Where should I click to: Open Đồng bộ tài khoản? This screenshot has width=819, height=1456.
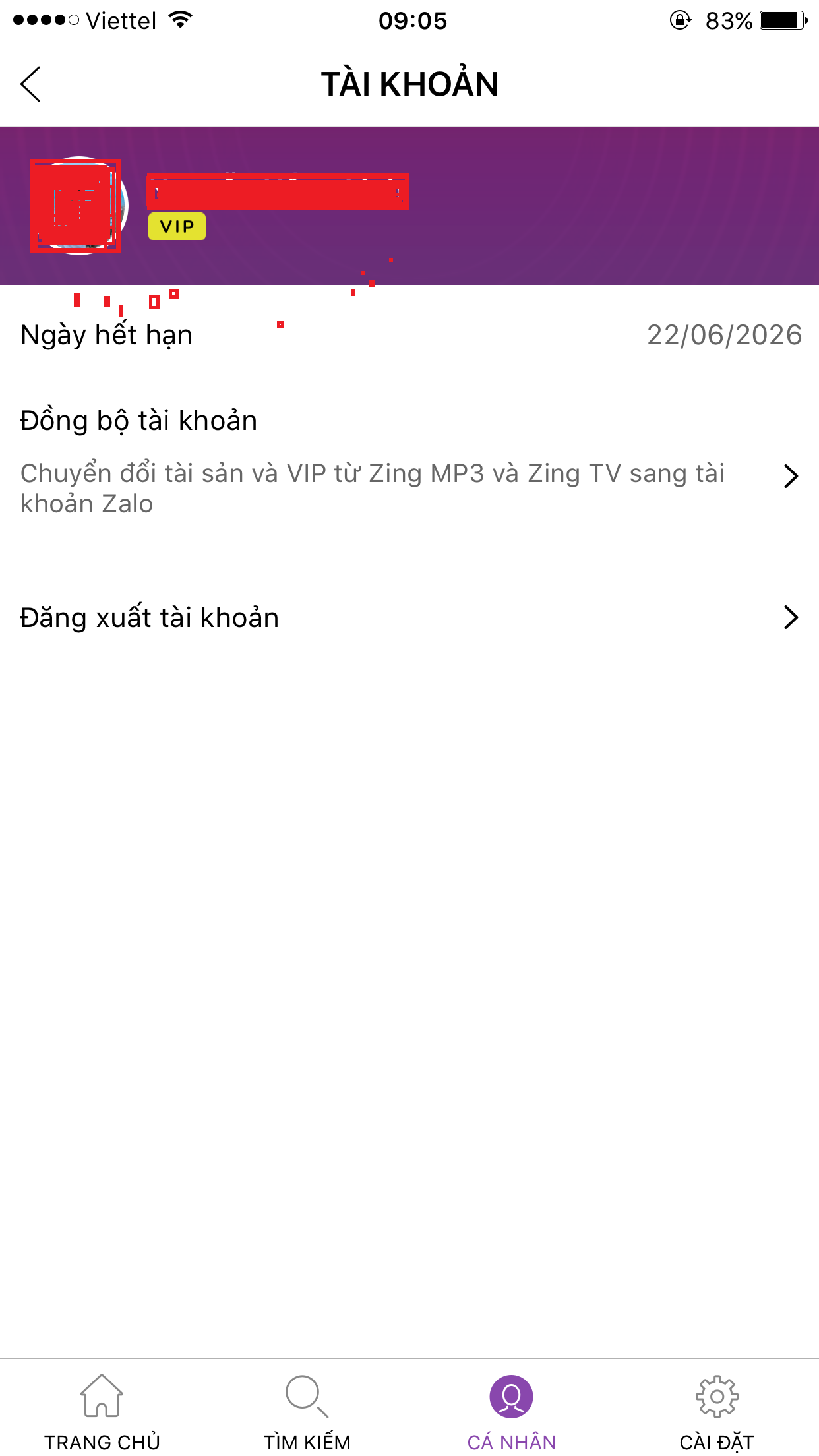[409, 462]
